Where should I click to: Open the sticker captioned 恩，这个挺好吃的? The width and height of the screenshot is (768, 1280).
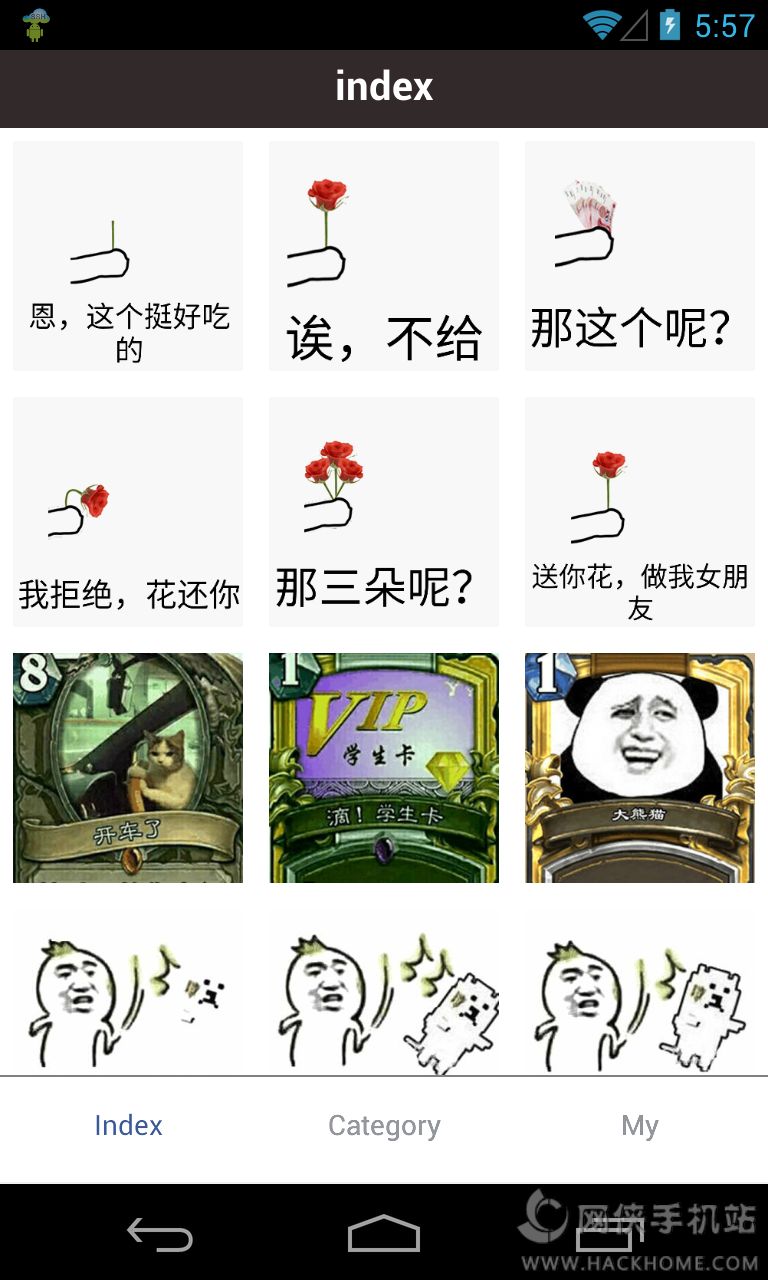tap(128, 256)
